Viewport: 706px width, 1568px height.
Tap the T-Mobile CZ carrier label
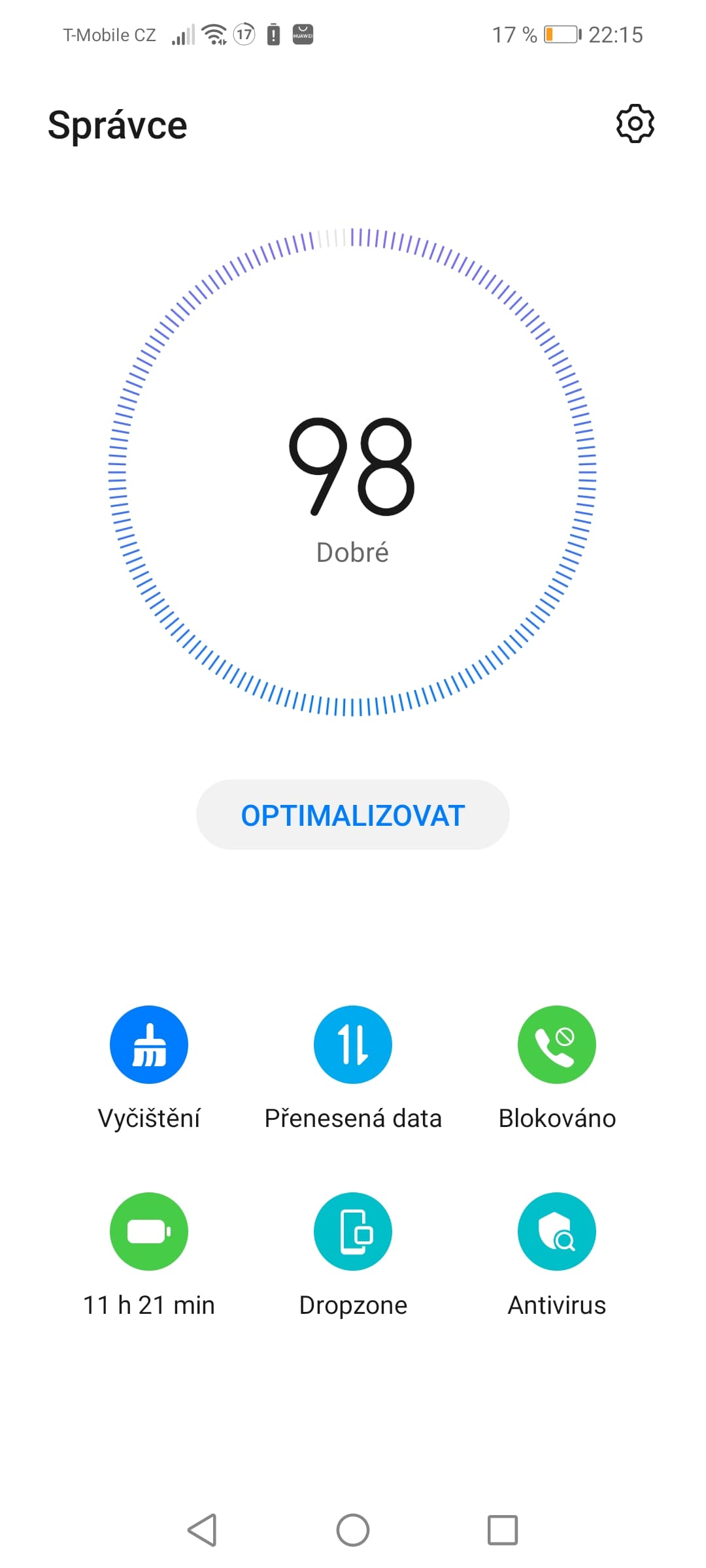pos(109,35)
